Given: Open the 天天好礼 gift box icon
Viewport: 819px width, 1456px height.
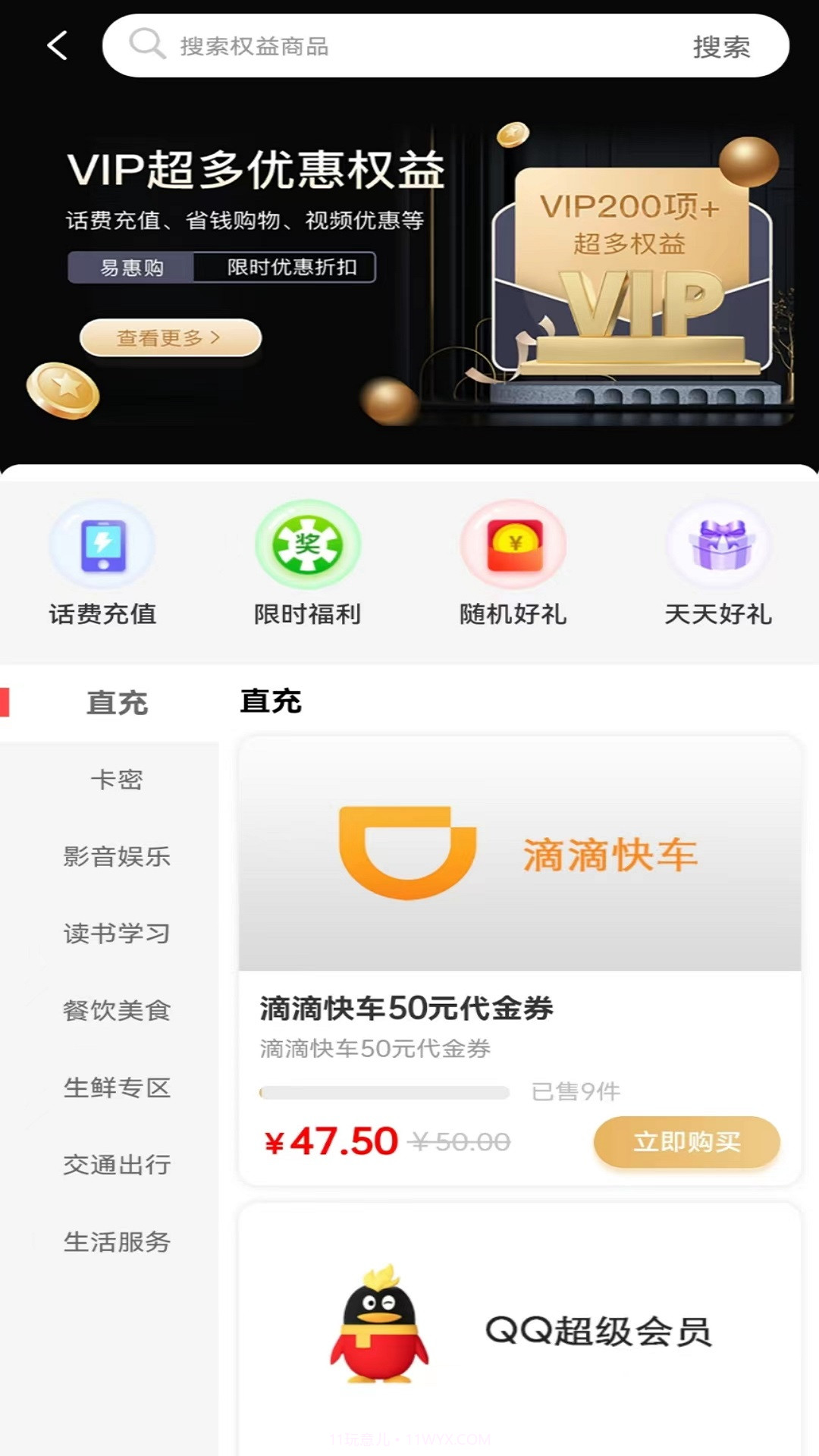Looking at the screenshot, I should tap(719, 544).
